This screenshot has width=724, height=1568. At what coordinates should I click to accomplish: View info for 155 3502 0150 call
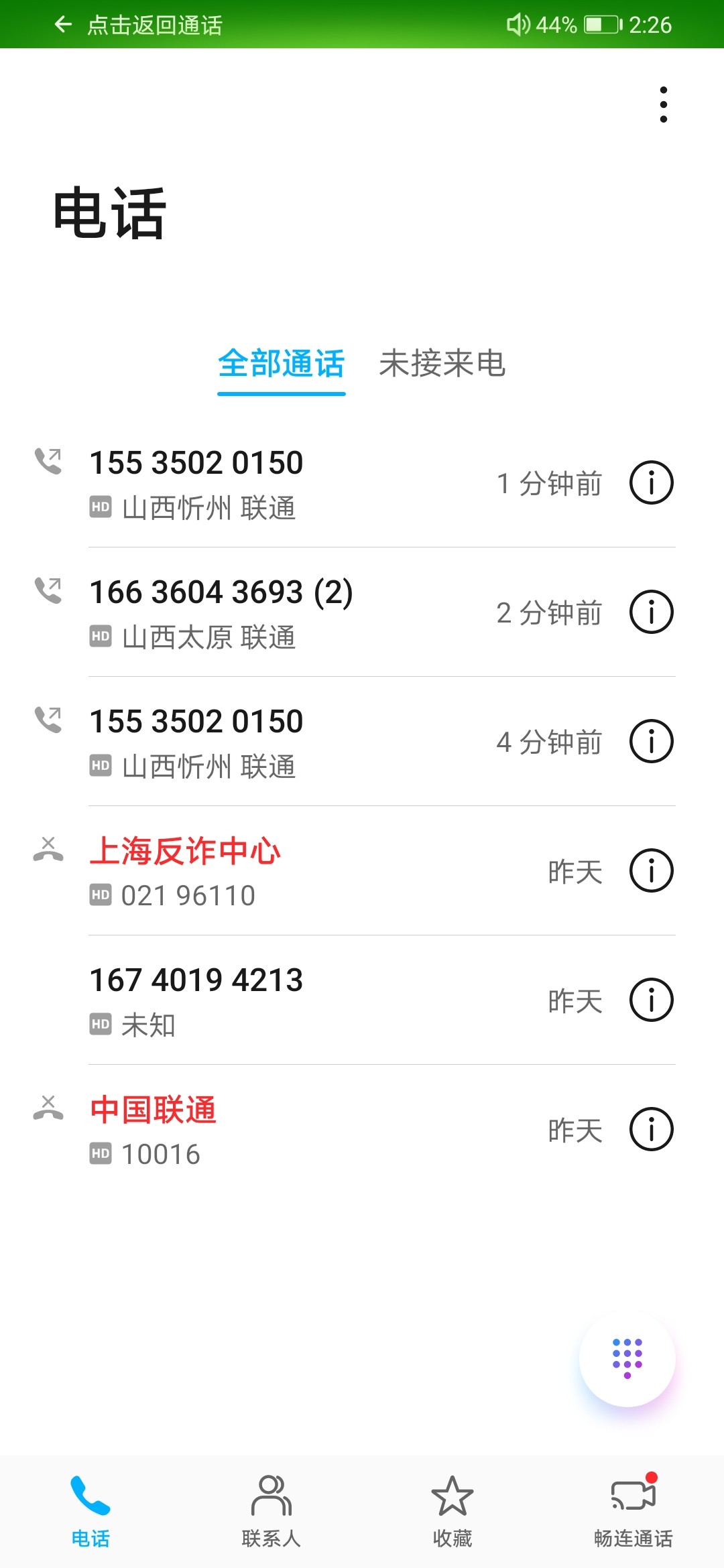tap(650, 482)
